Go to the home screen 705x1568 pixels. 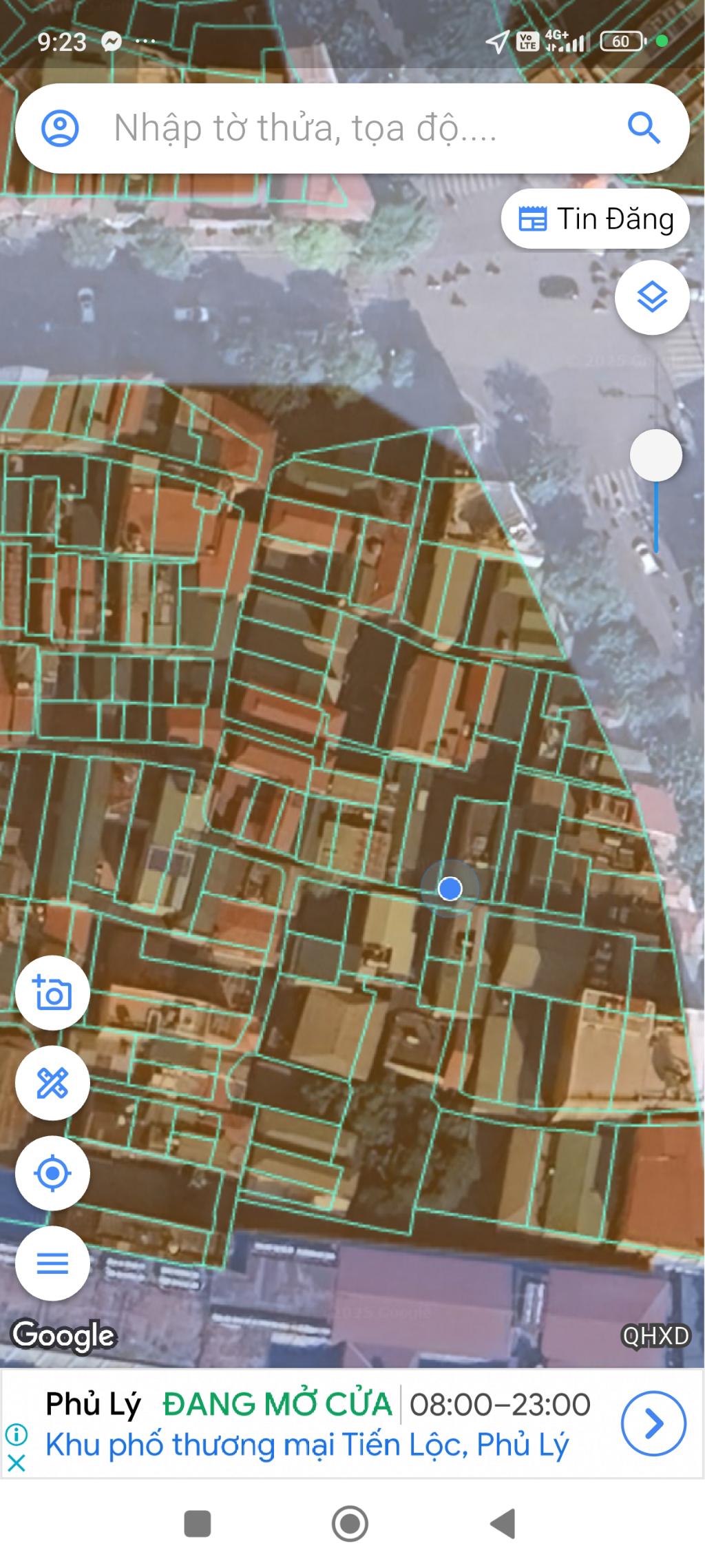tap(350, 1523)
